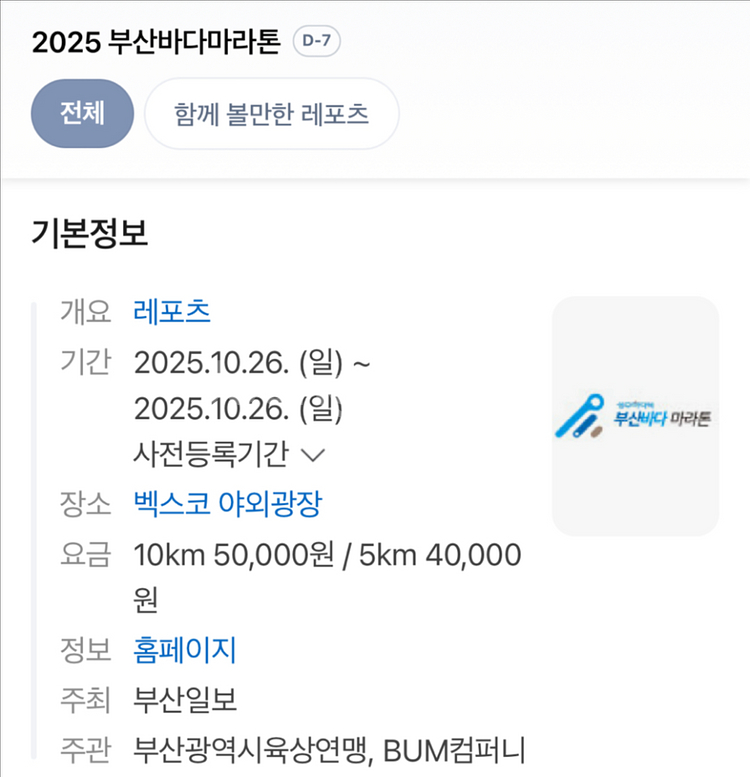Visit the 홈페이지 link
Viewport: 750px width, 777px height.
[x=184, y=651]
